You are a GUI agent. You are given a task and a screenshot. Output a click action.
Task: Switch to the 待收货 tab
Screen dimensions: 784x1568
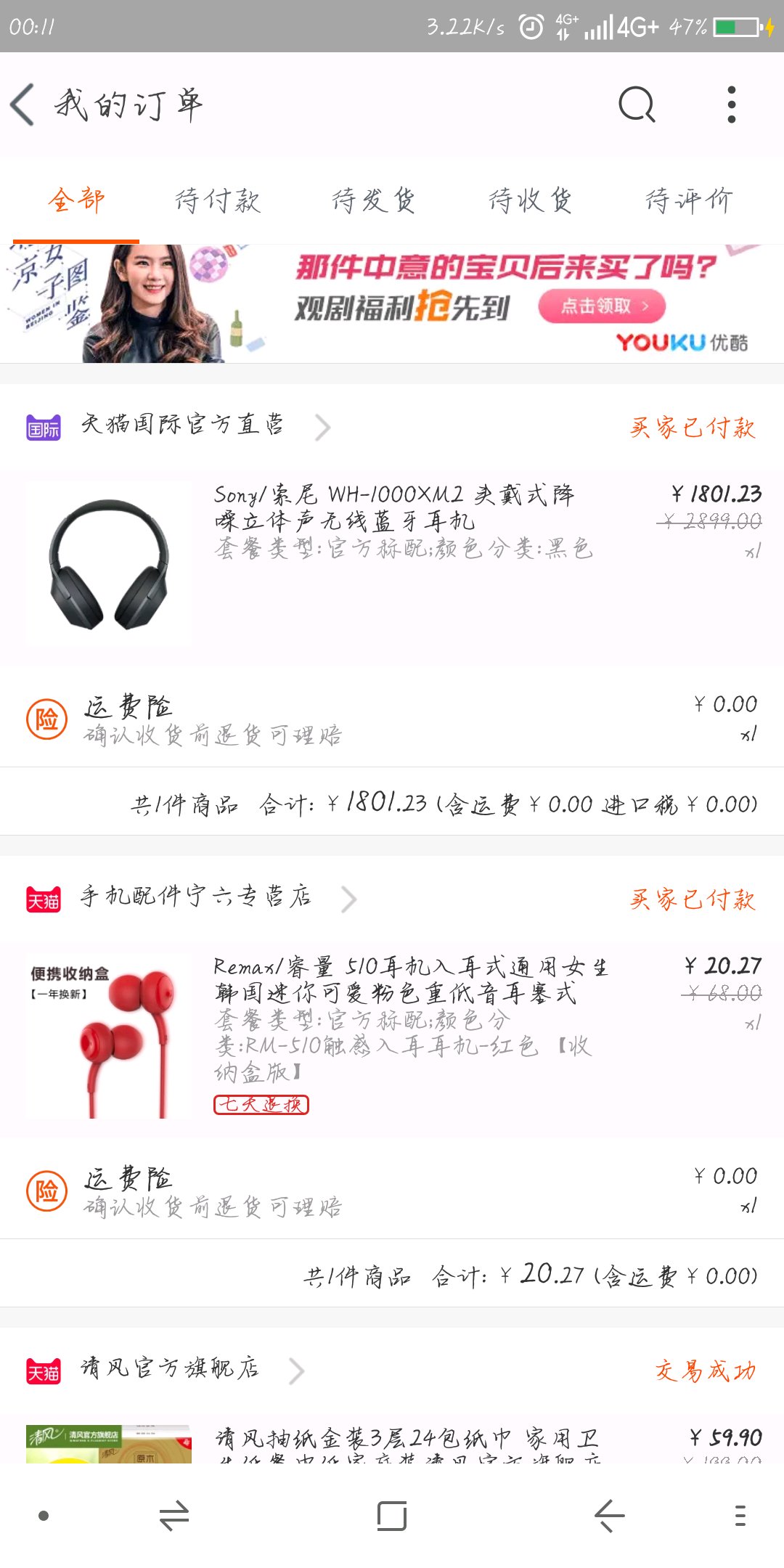pos(531,200)
